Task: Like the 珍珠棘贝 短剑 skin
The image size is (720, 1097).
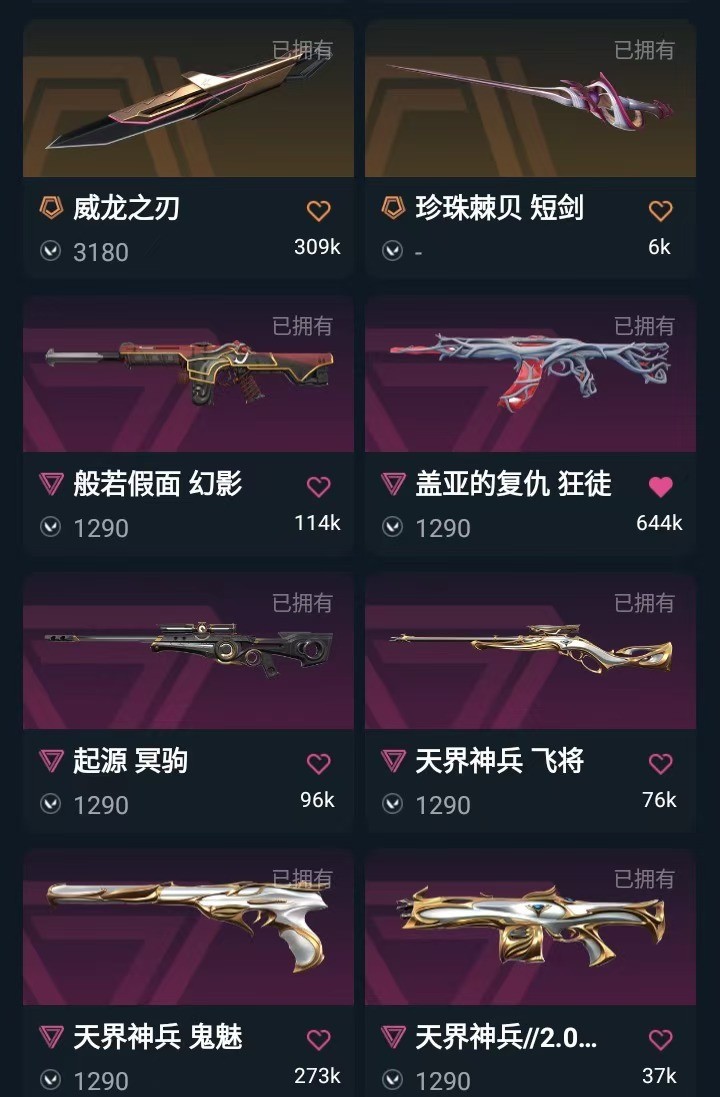Action: point(660,211)
